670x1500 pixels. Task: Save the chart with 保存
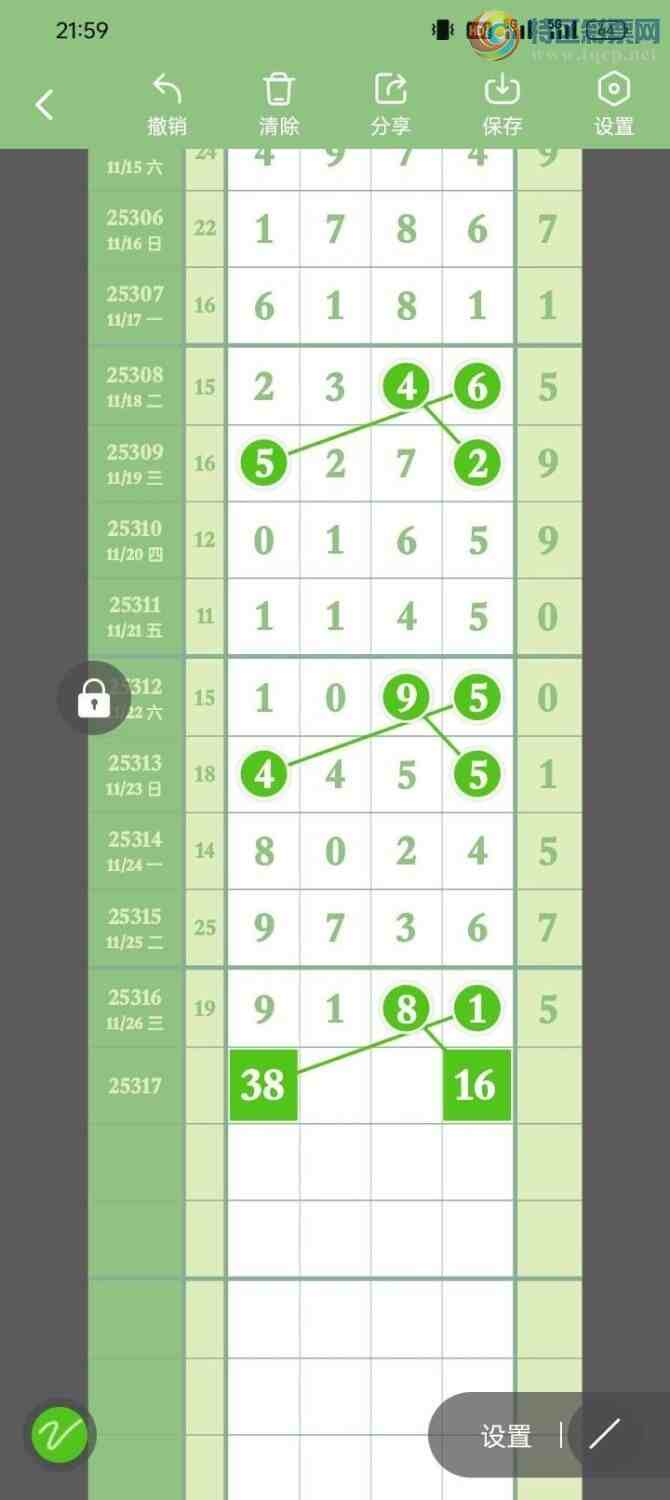tap(502, 104)
